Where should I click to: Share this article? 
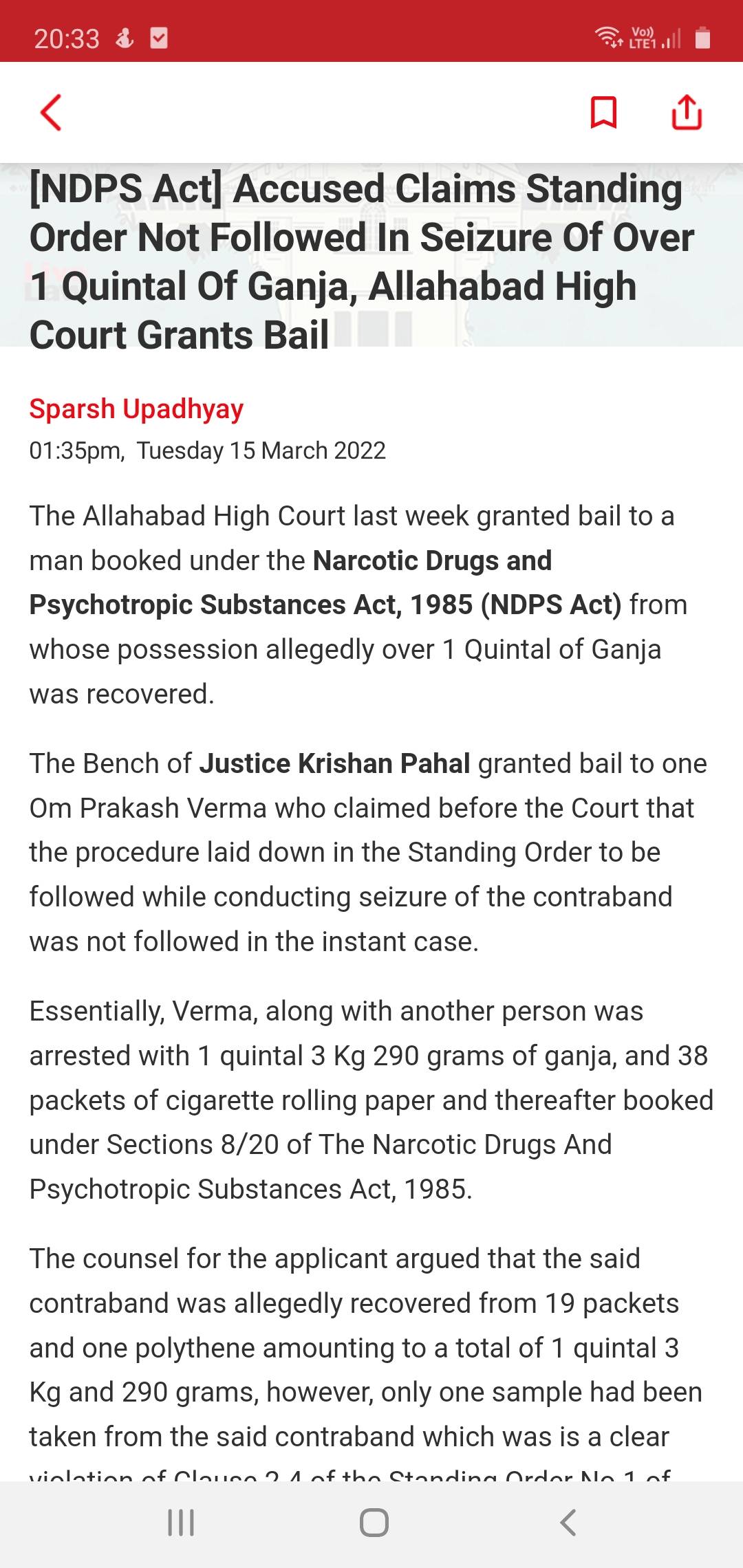point(687,112)
